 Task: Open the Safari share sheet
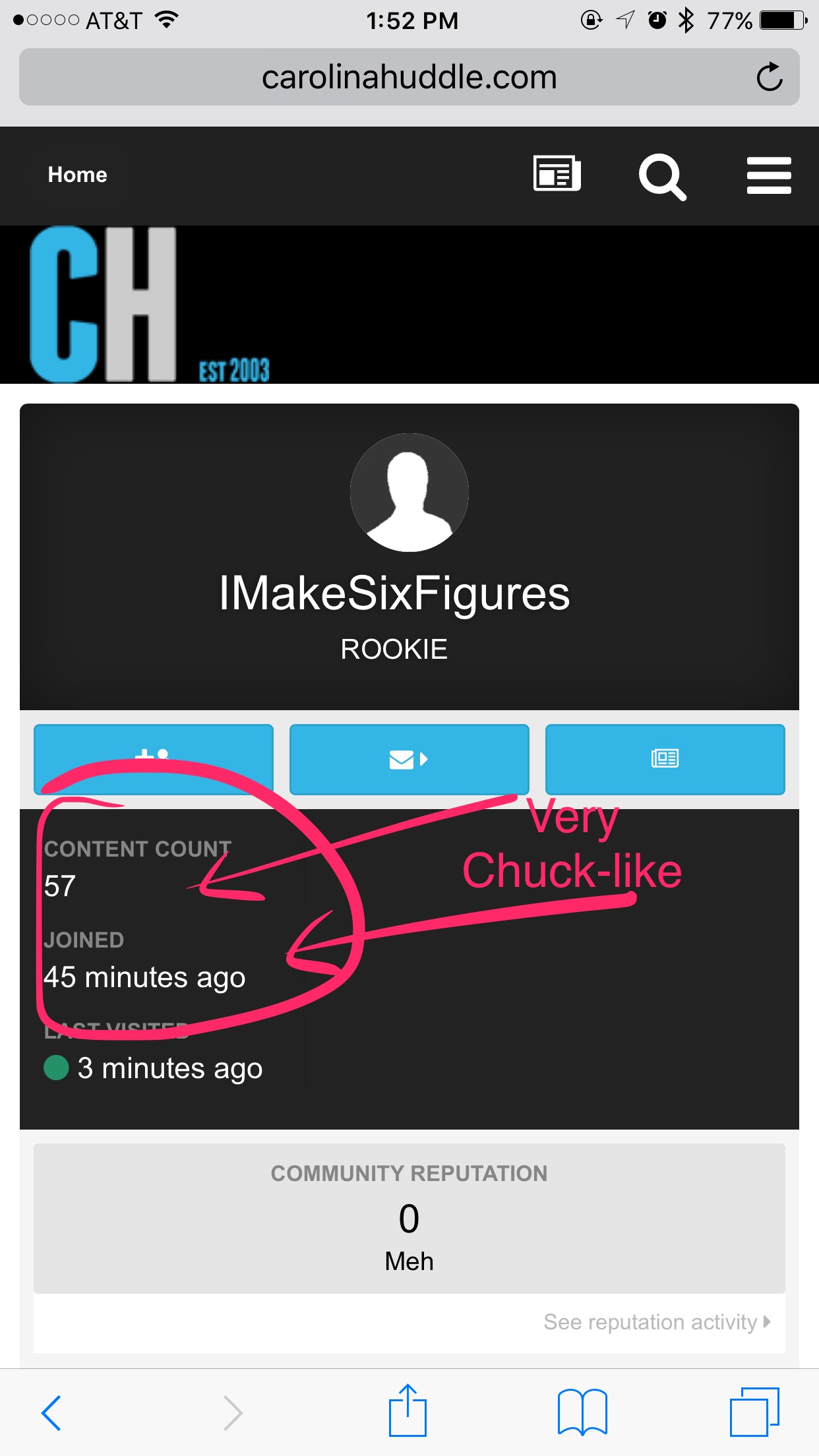click(x=408, y=1410)
